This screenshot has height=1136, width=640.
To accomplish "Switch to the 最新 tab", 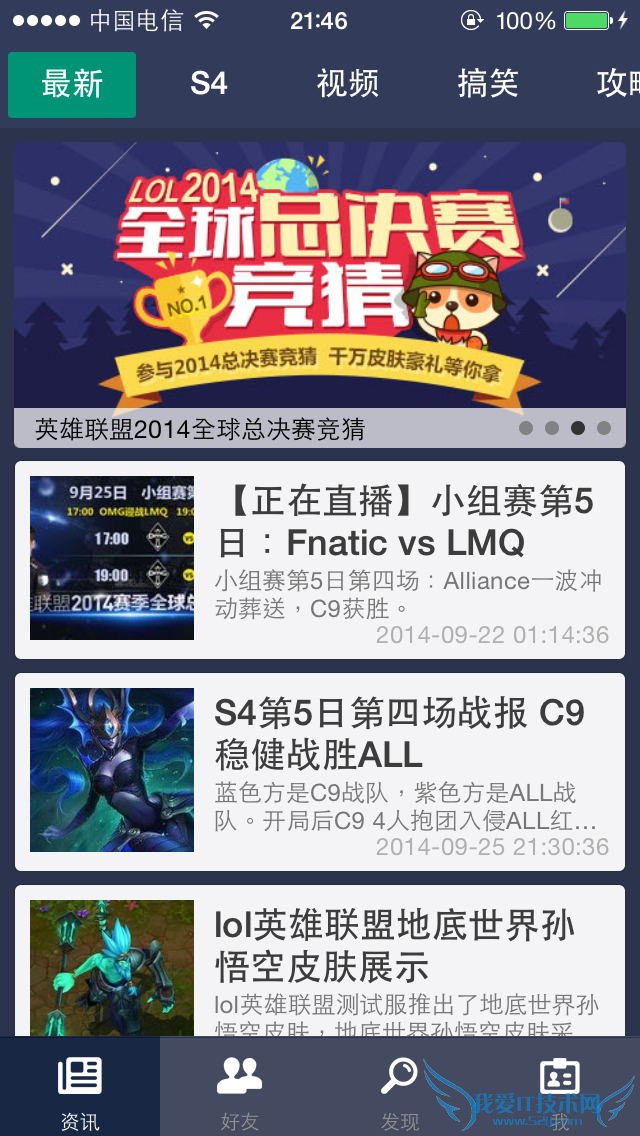I will (x=72, y=85).
